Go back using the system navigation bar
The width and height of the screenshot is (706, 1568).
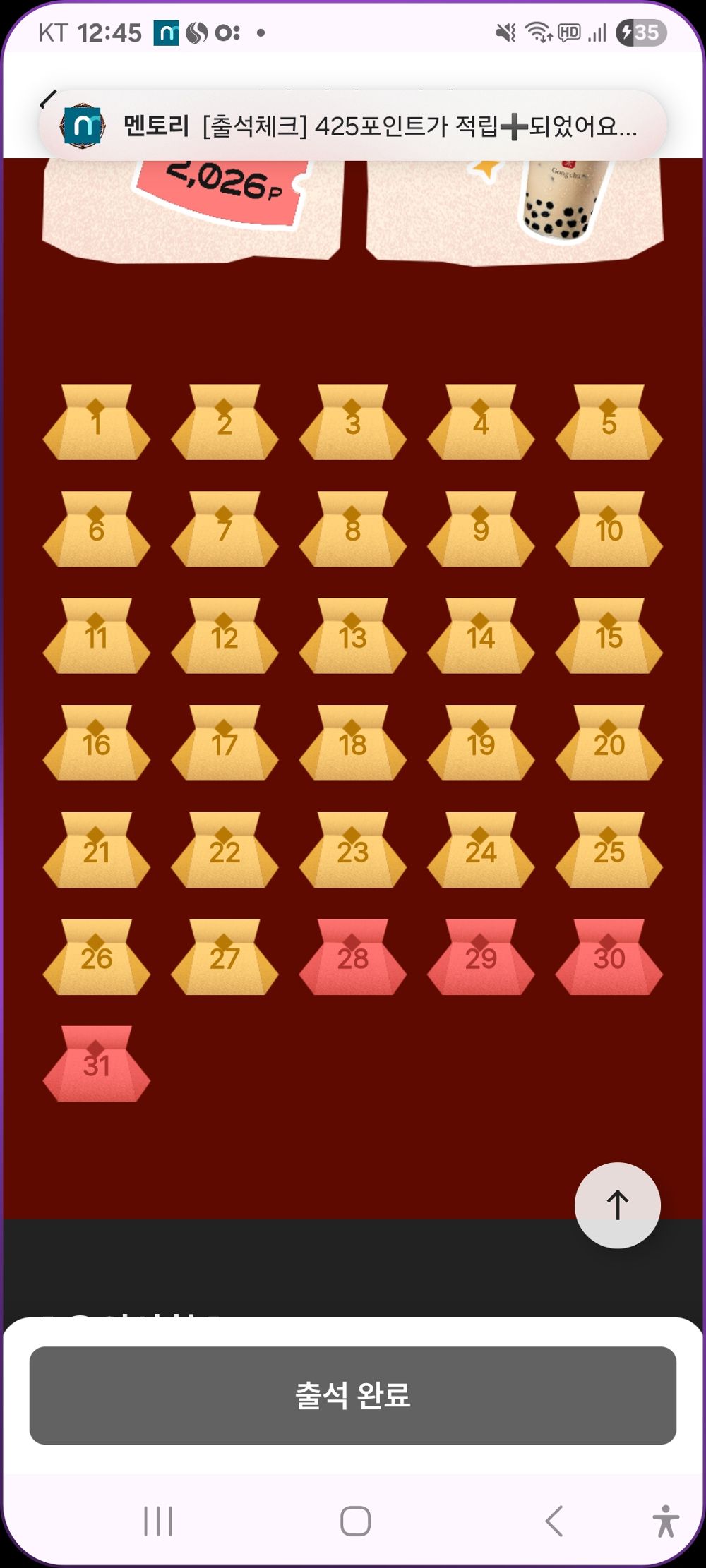tap(554, 1521)
